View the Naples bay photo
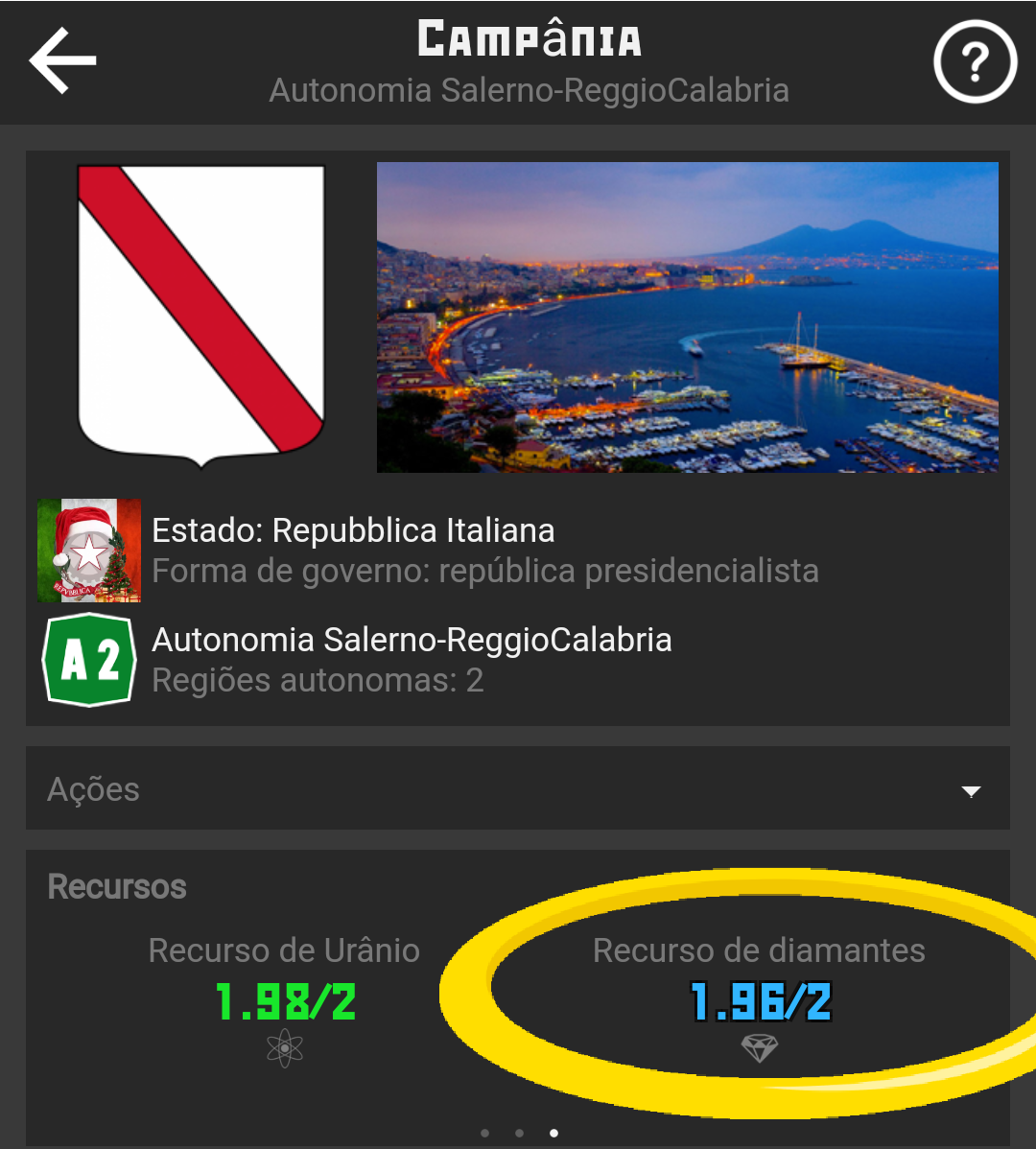This screenshot has height=1149, width=1036. pyautogui.click(x=687, y=317)
